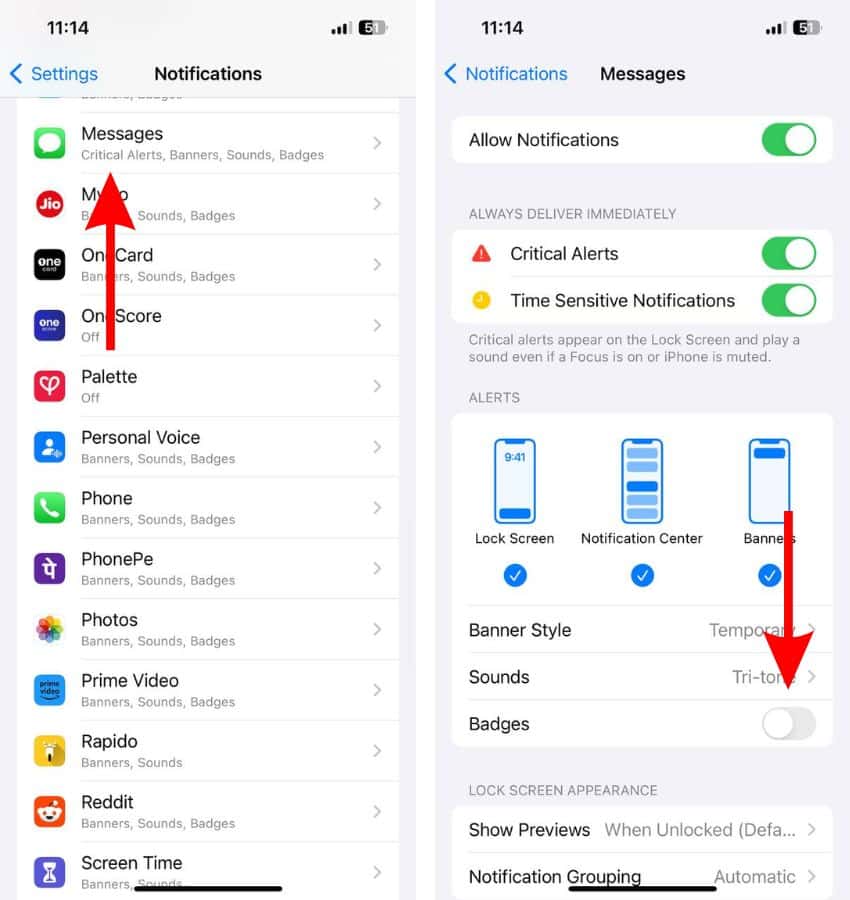Open Show Previews options
The image size is (850, 900).
click(641, 830)
